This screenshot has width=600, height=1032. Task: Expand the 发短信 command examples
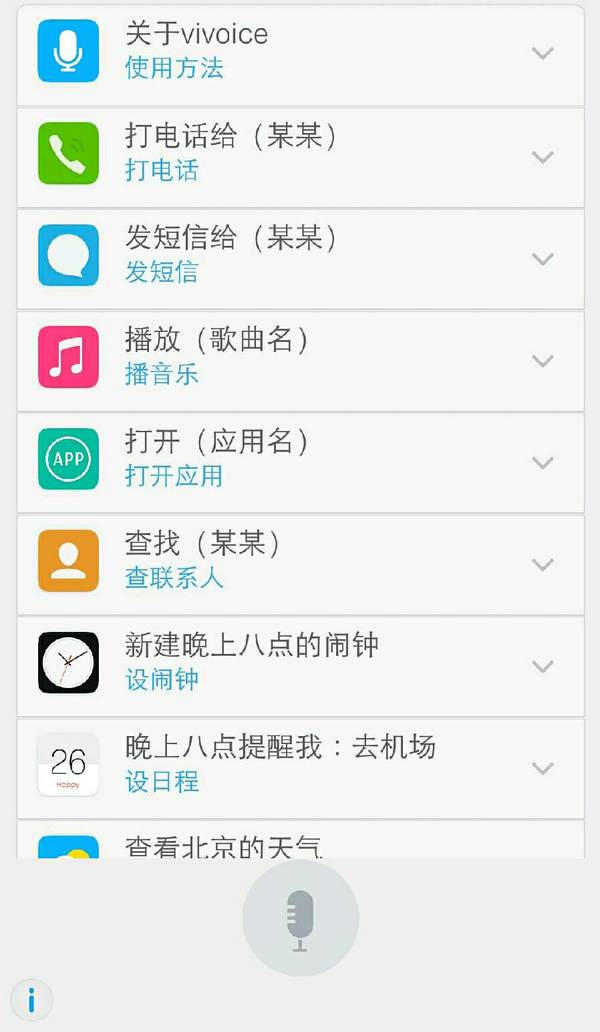542,259
